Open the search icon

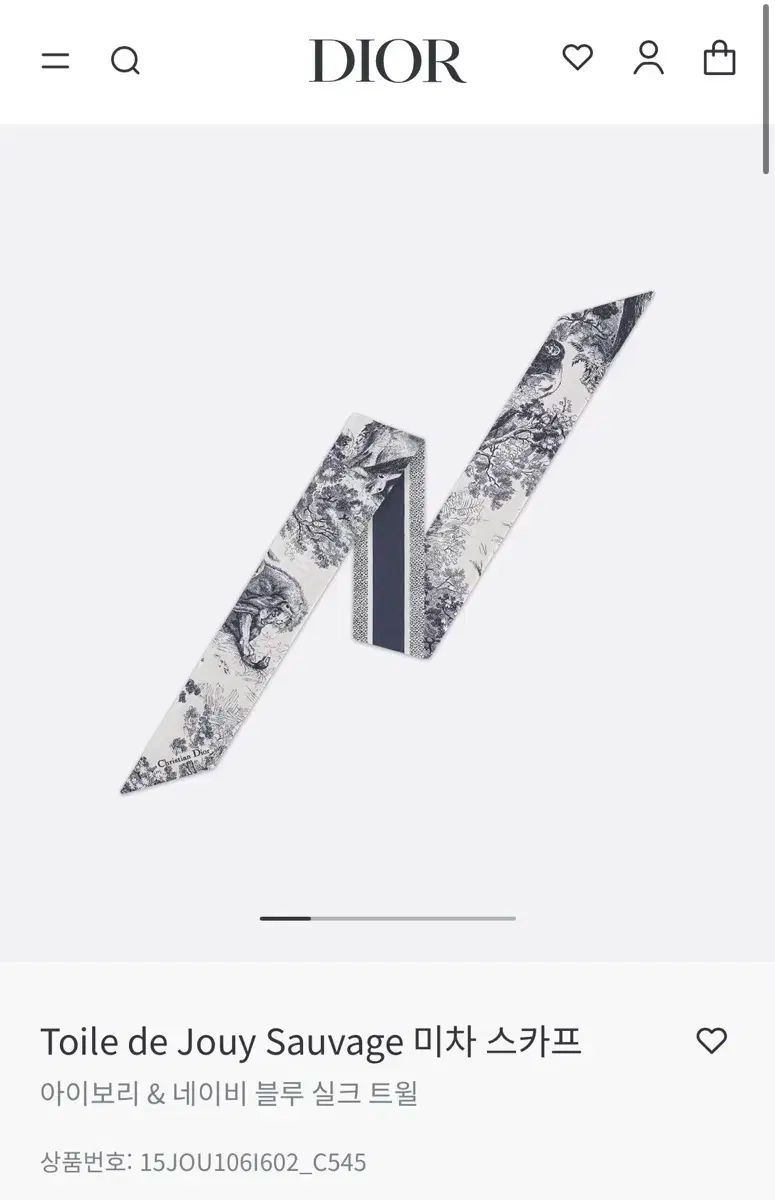[x=125, y=61]
